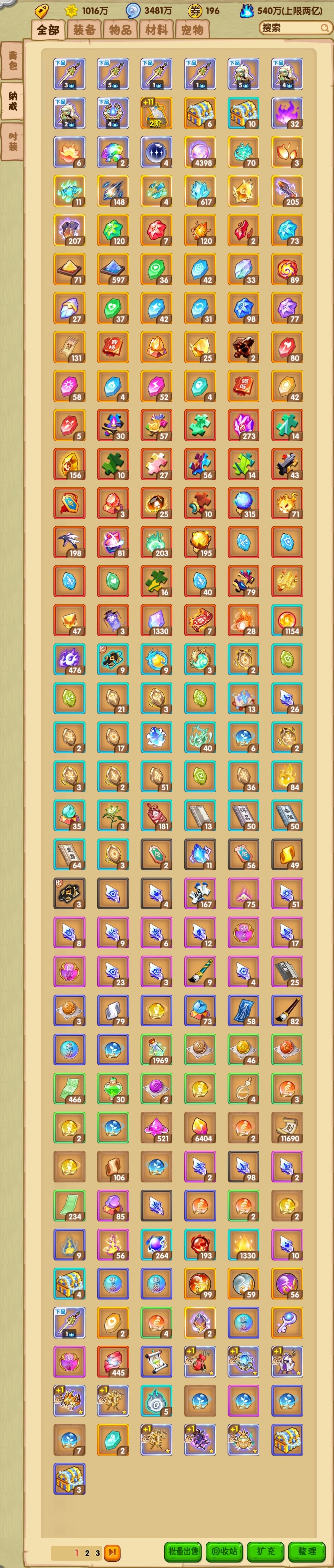Switch to the 装备 tab
Screen dimensions: 334x1568
click(x=84, y=30)
